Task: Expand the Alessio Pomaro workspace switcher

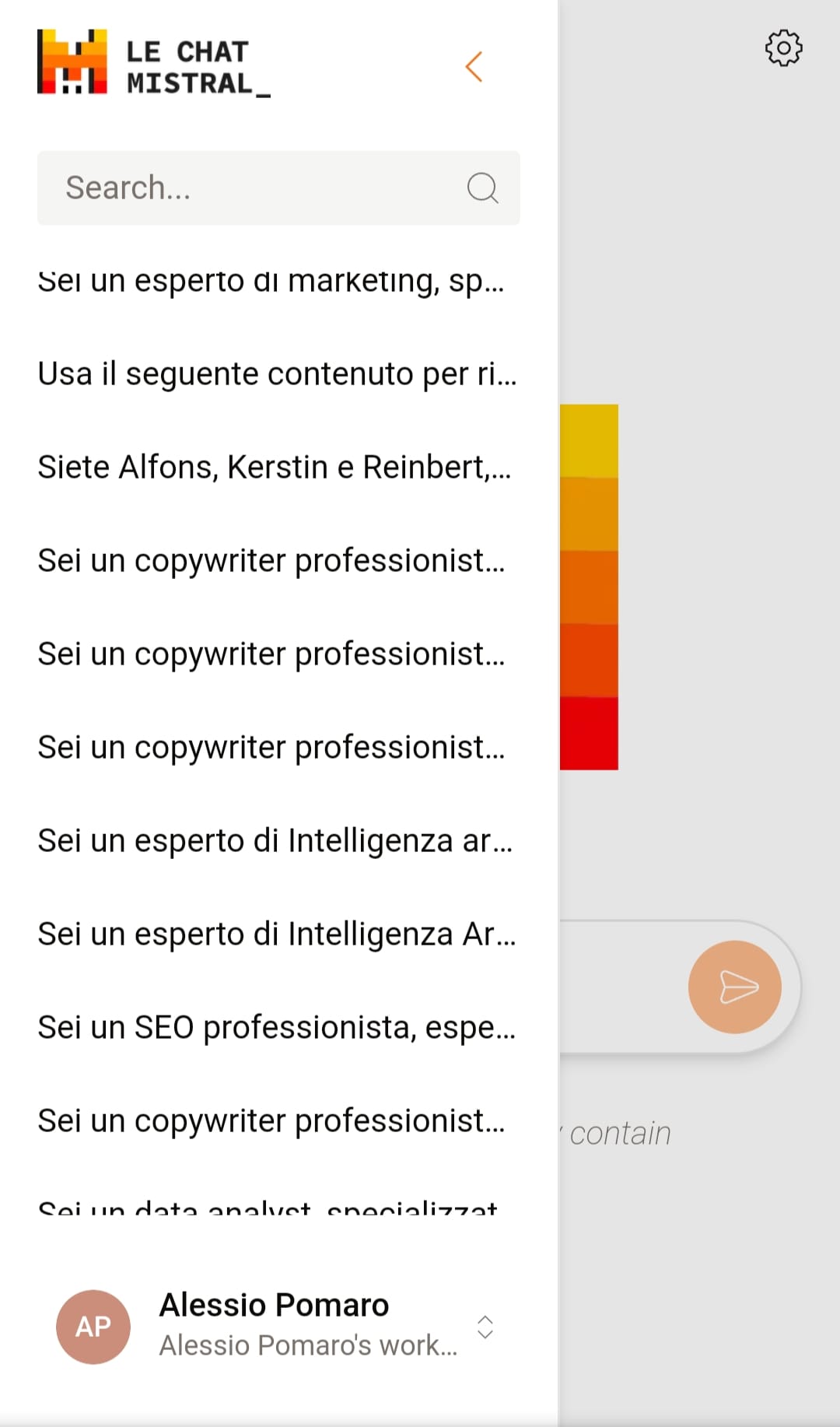Action: (485, 1327)
